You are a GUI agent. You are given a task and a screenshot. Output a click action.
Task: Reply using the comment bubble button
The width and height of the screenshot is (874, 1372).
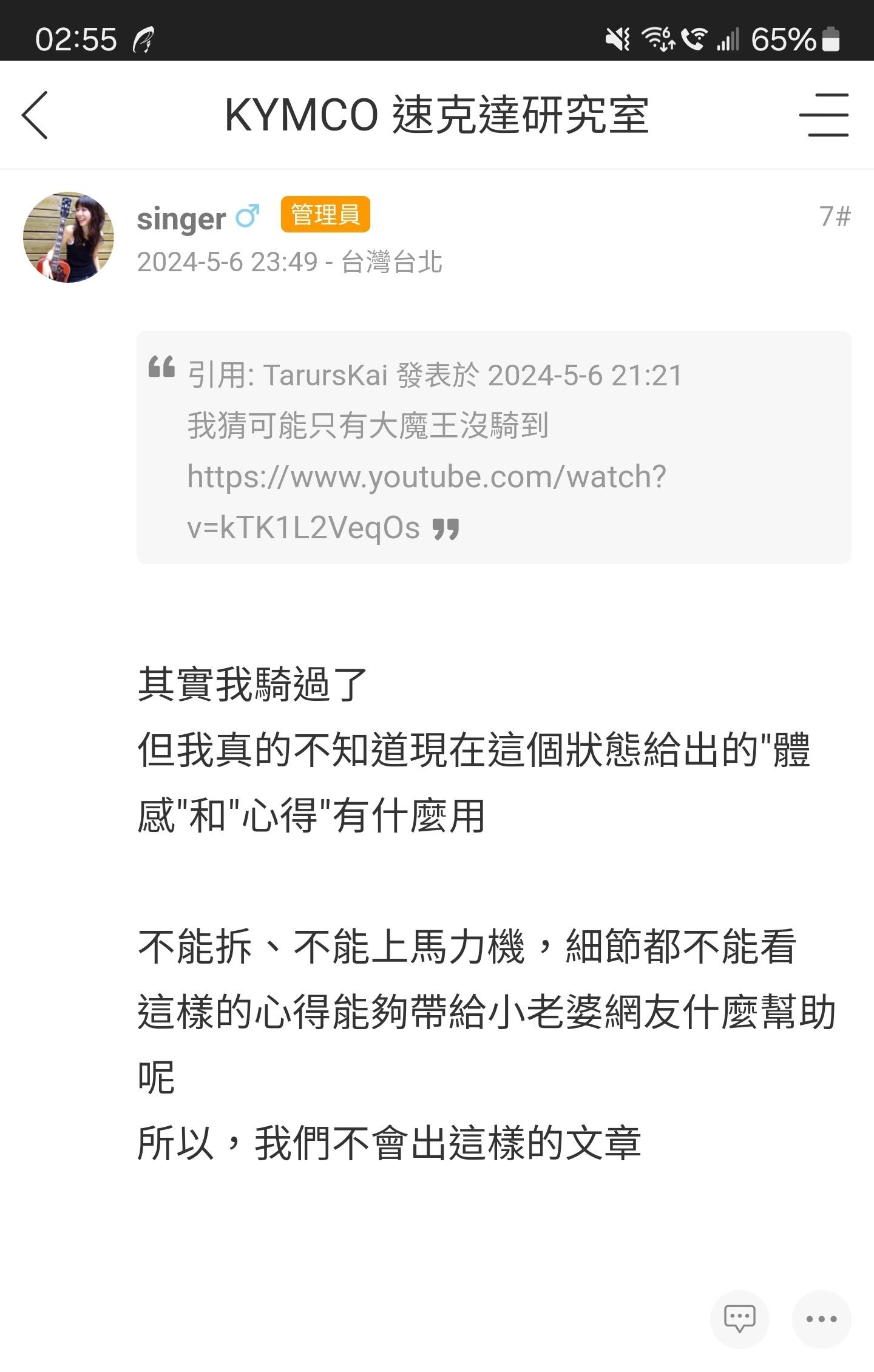739,1319
